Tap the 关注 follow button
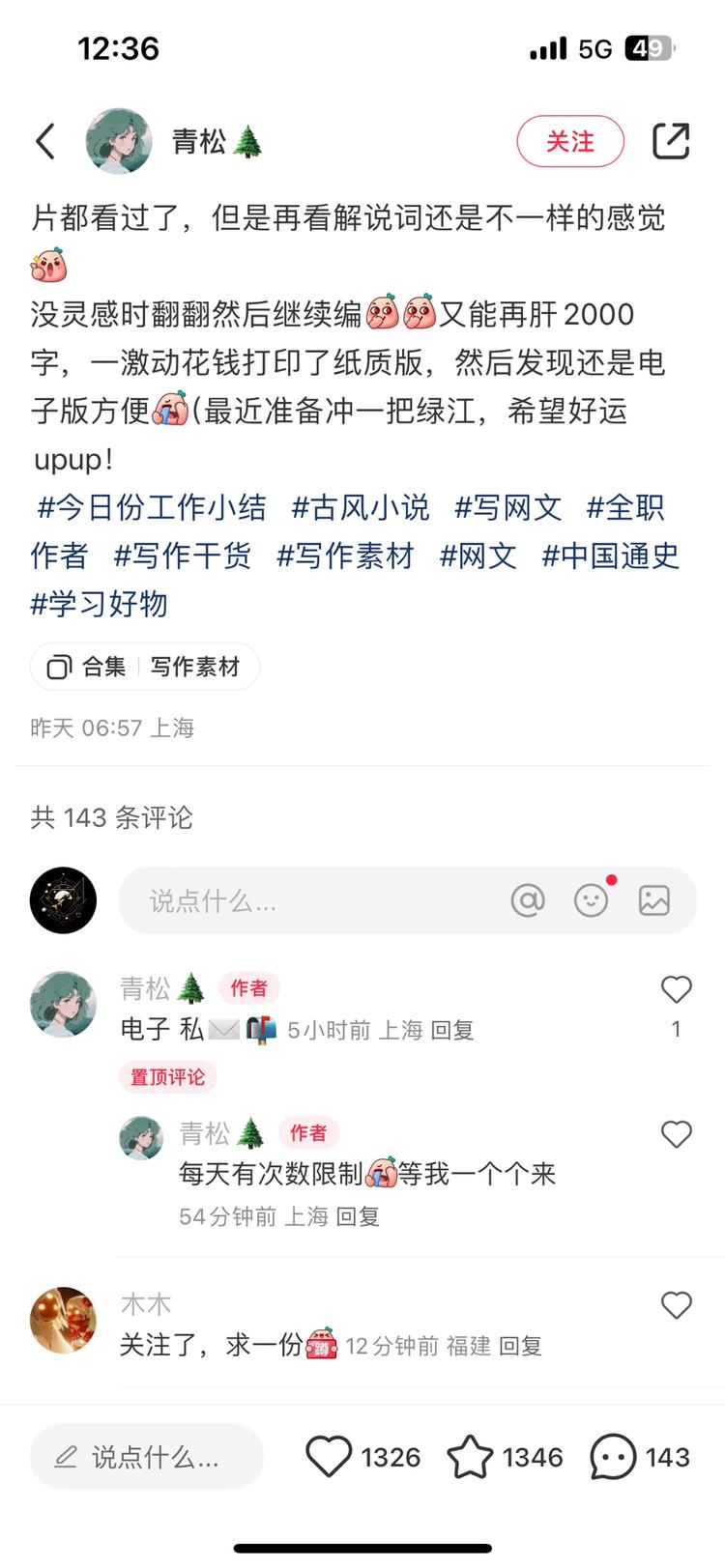The height and width of the screenshot is (1568, 725). (x=570, y=141)
